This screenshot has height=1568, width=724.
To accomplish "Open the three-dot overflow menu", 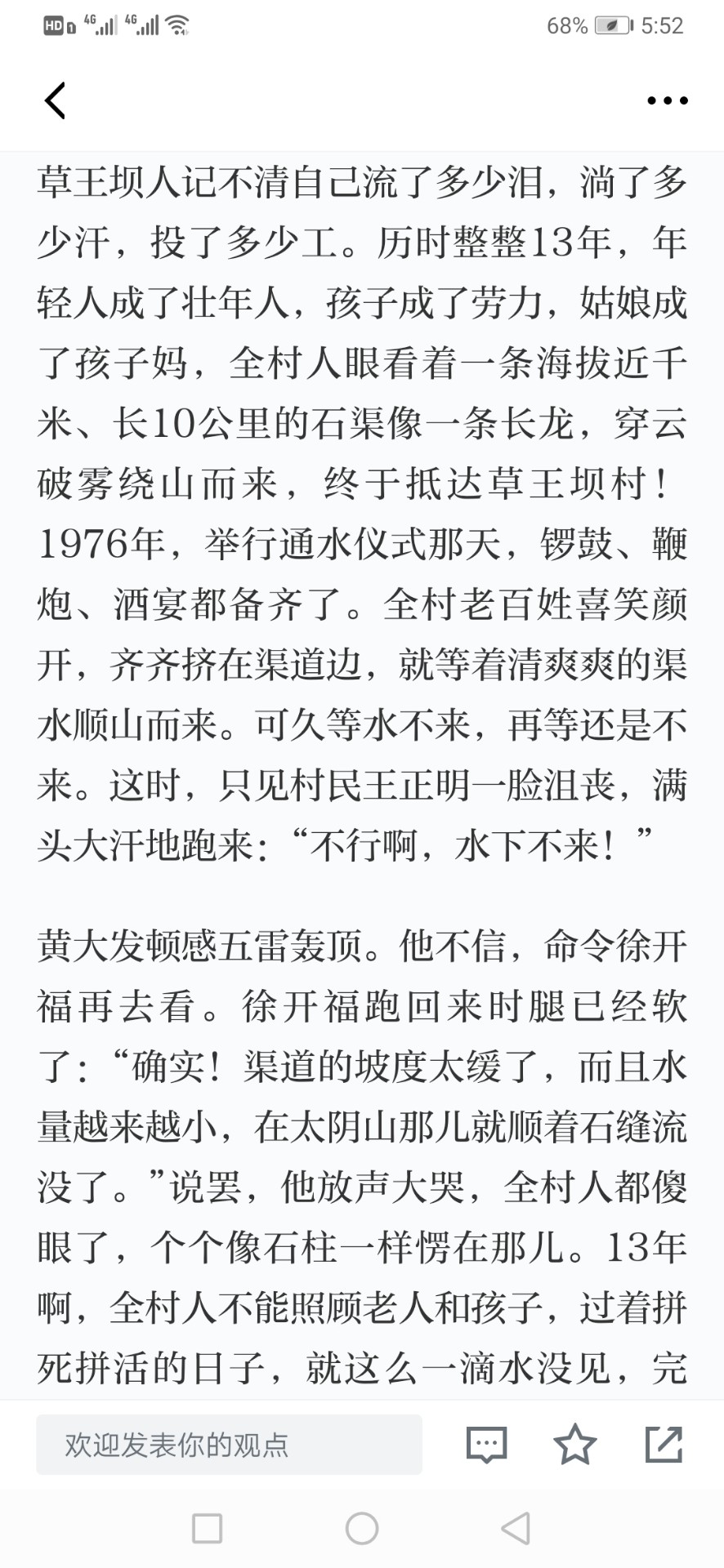I will [667, 100].
